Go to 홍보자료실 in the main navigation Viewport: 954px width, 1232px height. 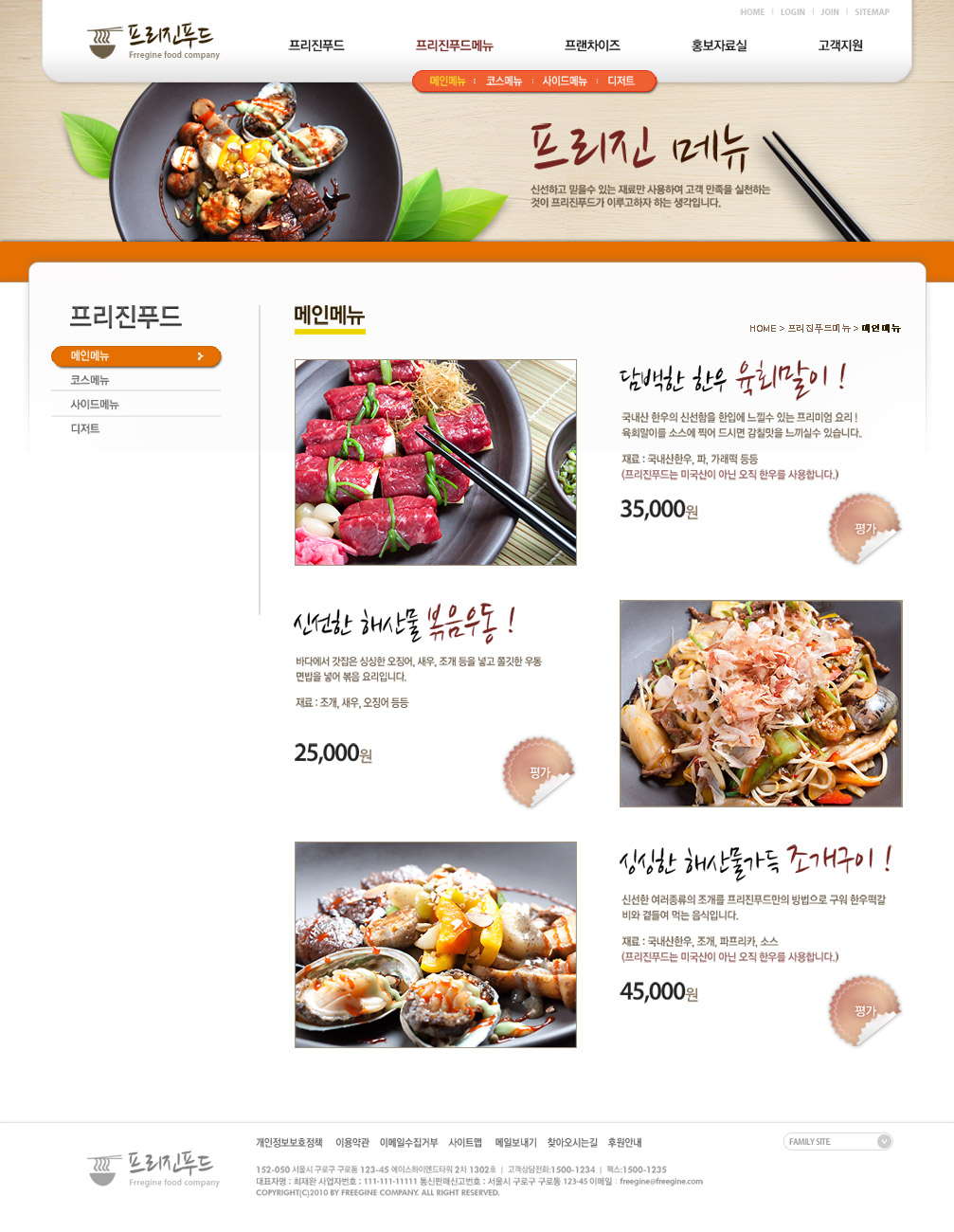[x=719, y=45]
